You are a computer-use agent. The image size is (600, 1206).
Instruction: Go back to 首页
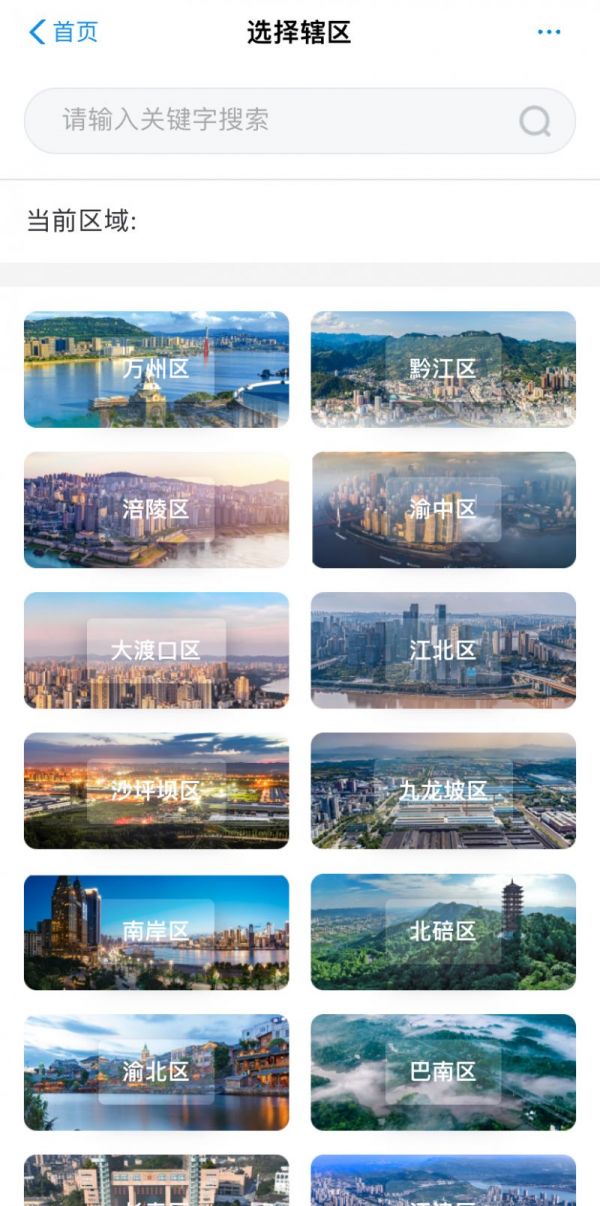click(x=64, y=32)
